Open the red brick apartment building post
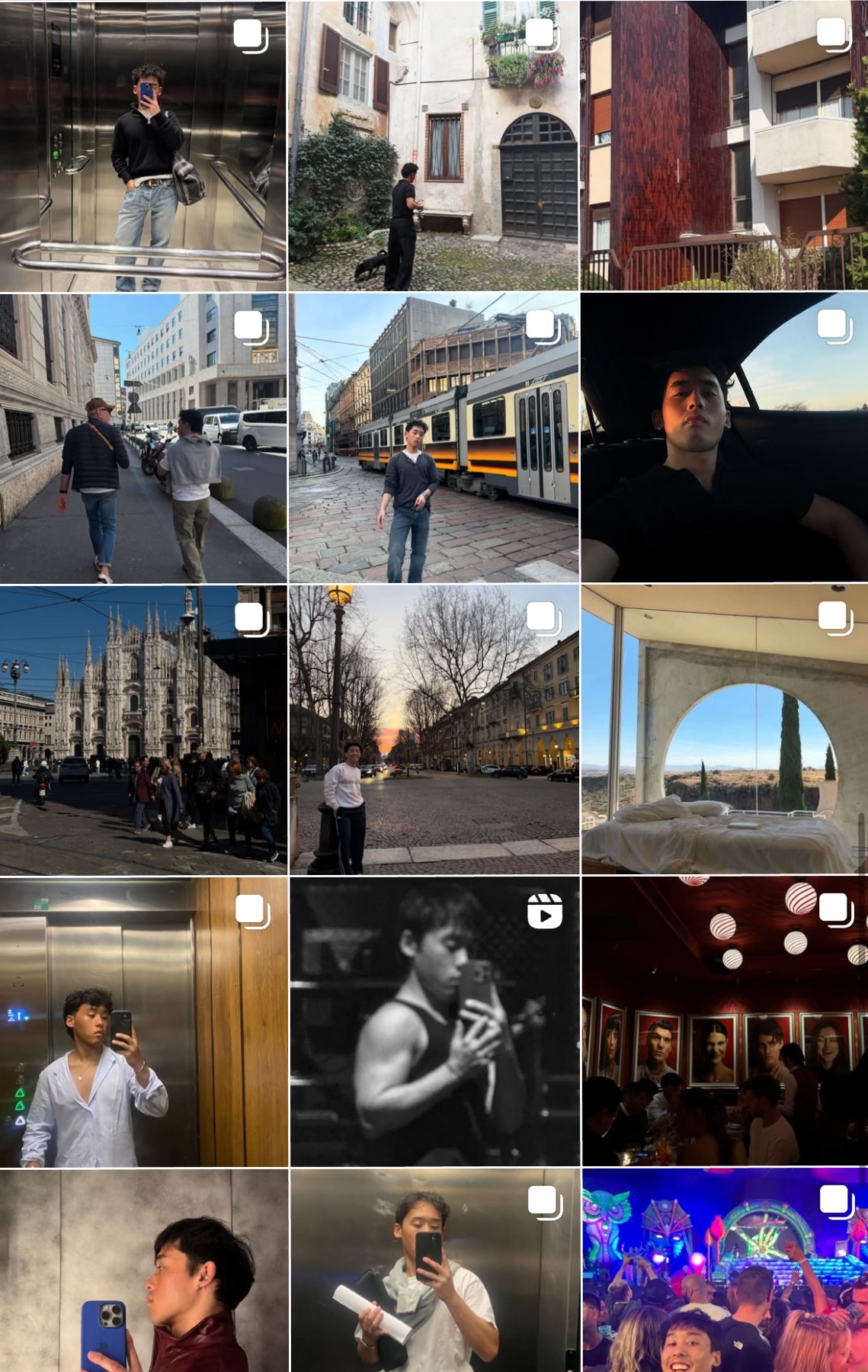The width and height of the screenshot is (868, 1372). pyautogui.click(x=724, y=146)
